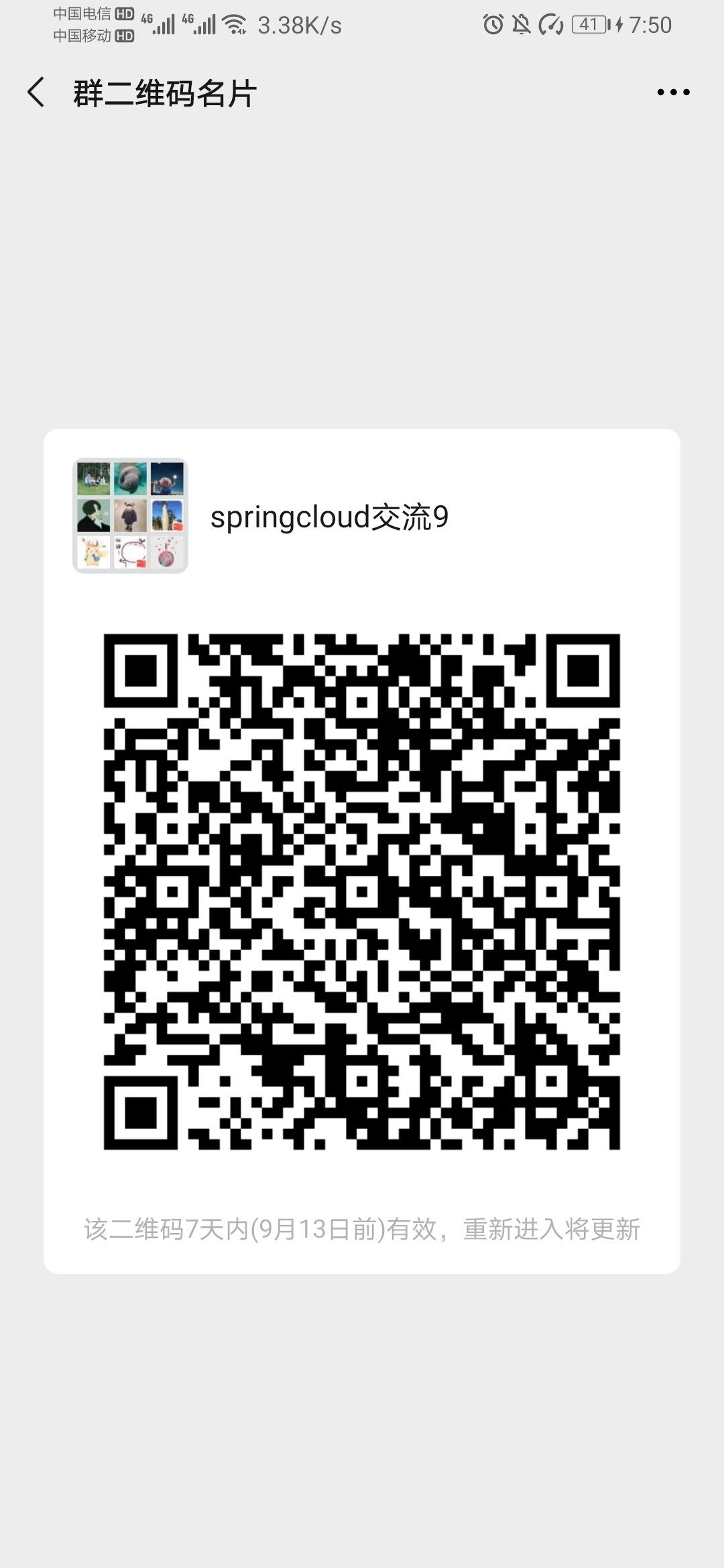Viewport: 724px width, 1568px height.
Task: Tap the network speed 3.38K/s readout
Action: click(x=300, y=25)
